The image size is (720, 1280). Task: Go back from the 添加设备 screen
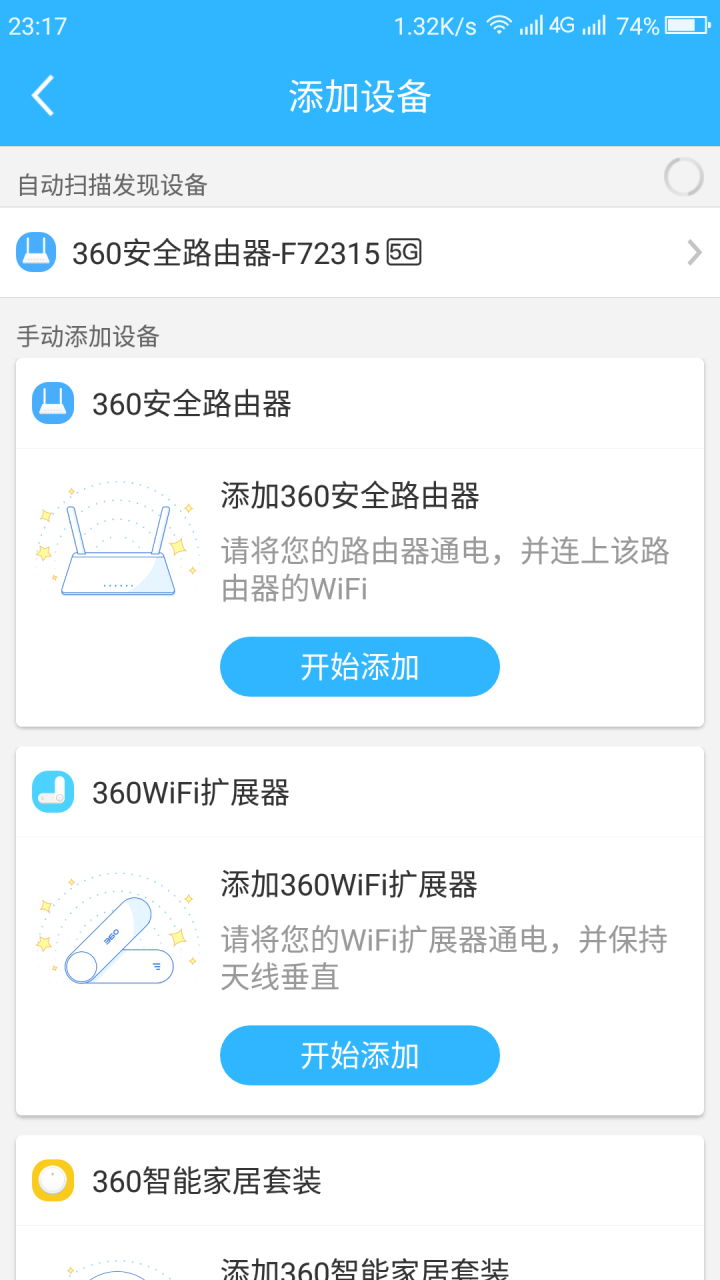click(42, 96)
